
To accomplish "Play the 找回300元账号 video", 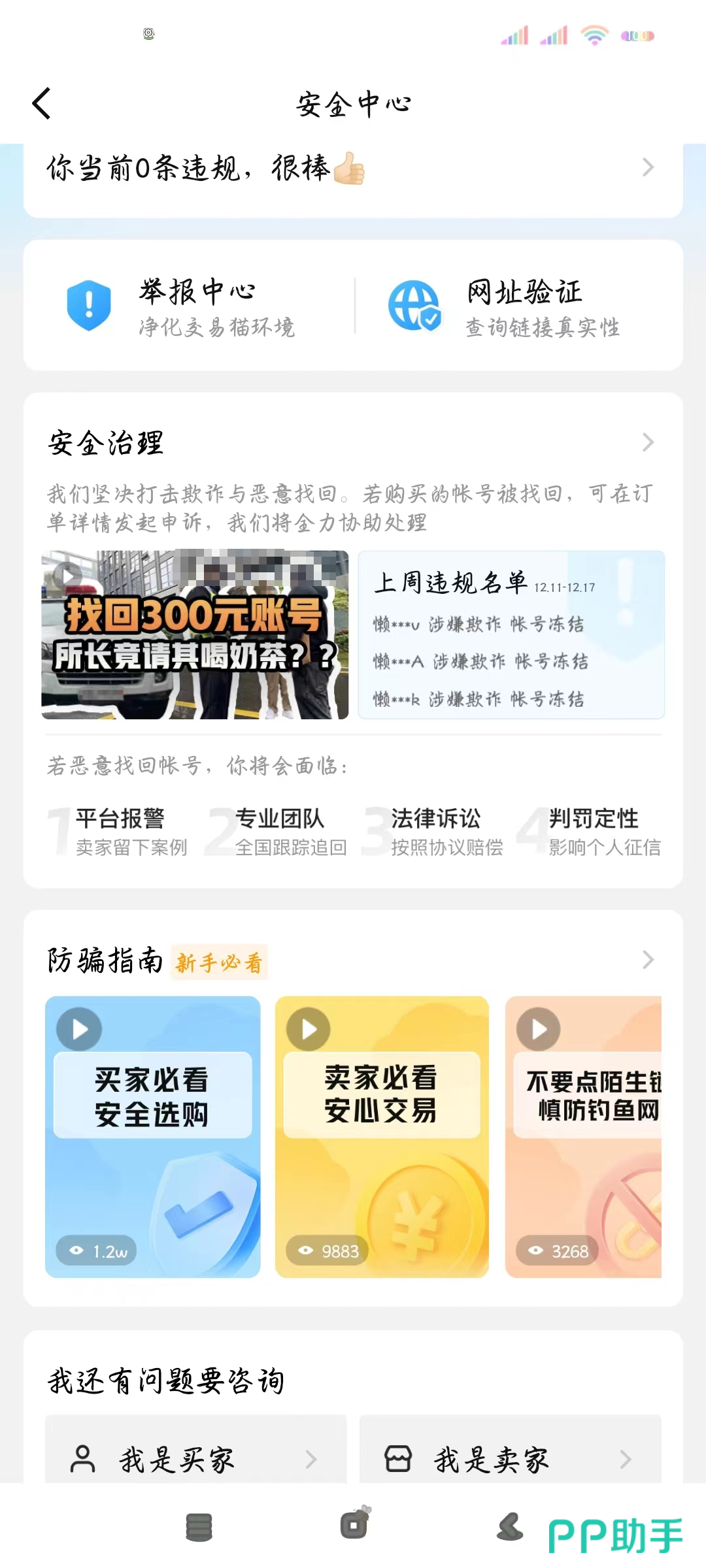I will coord(195,634).
